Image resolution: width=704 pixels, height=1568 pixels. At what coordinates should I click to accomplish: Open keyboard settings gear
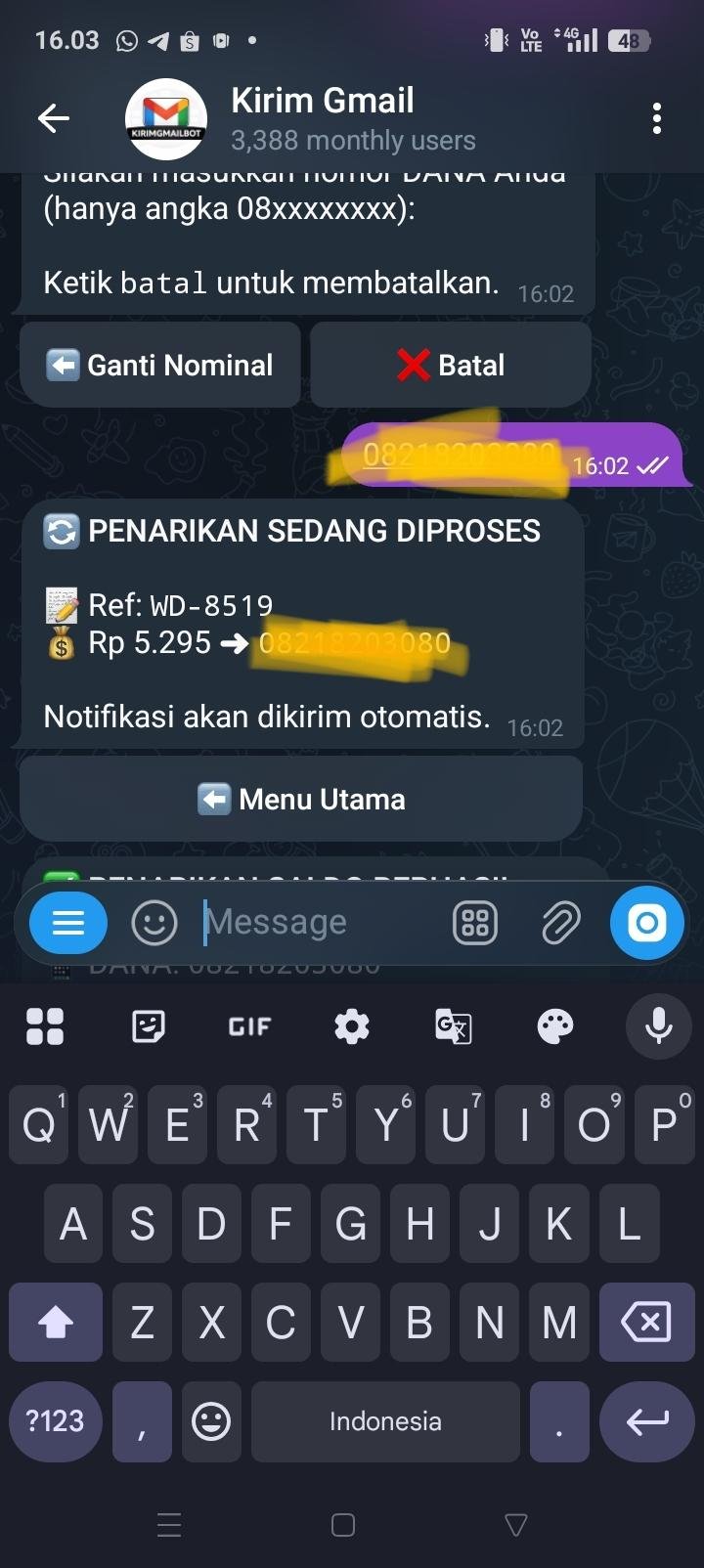352,1026
